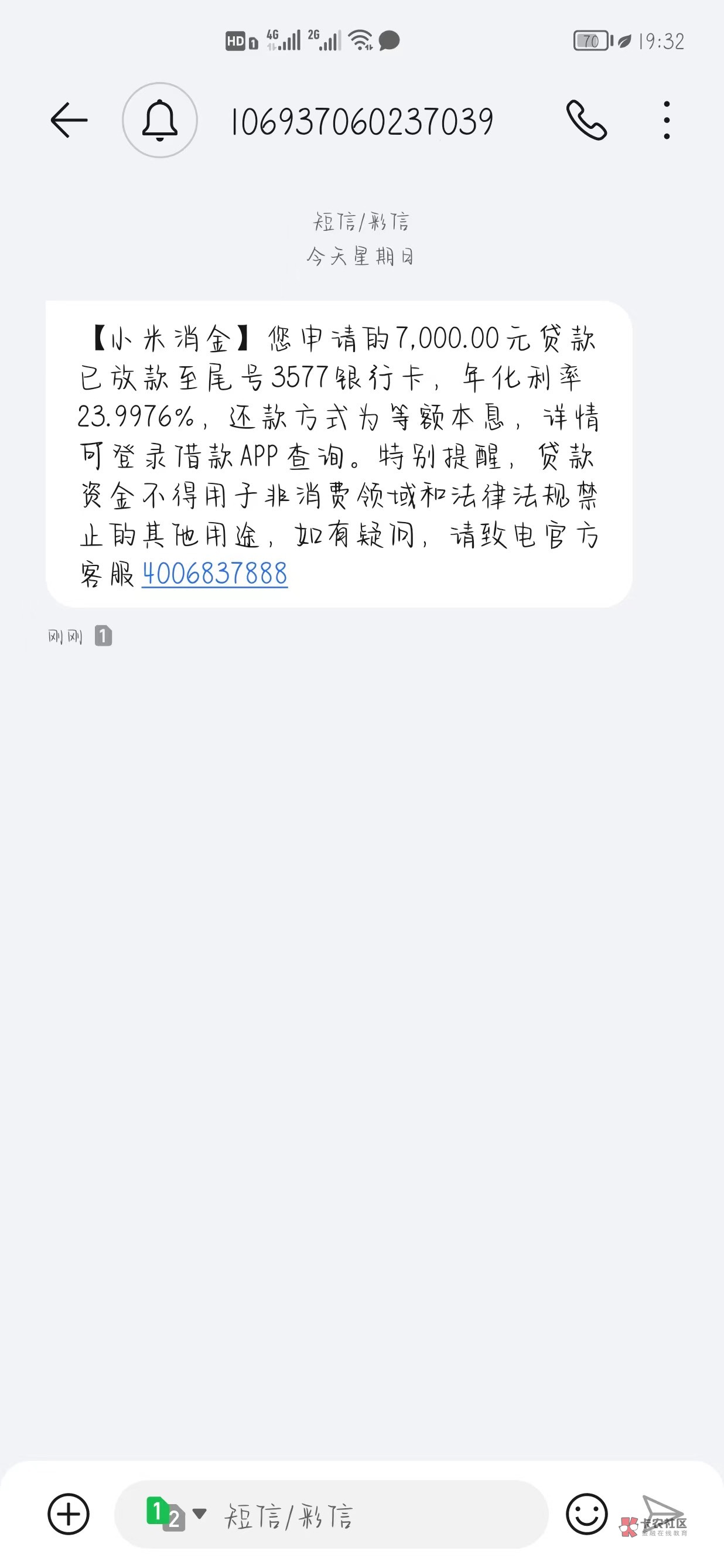Open the three-dot overflow menu
This screenshot has height=1568, width=724.
point(667,120)
